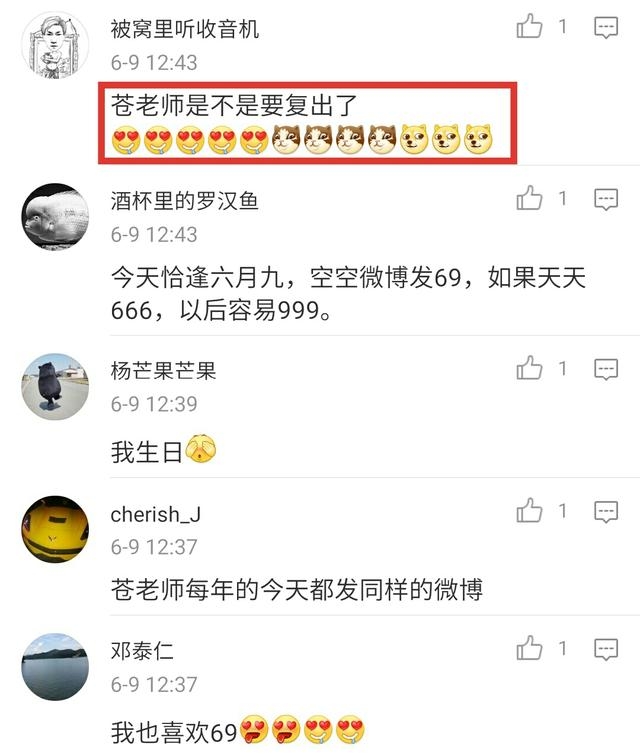
Task: Like the comment by 酒杯里的罗汉鱼
Action: coord(530,199)
